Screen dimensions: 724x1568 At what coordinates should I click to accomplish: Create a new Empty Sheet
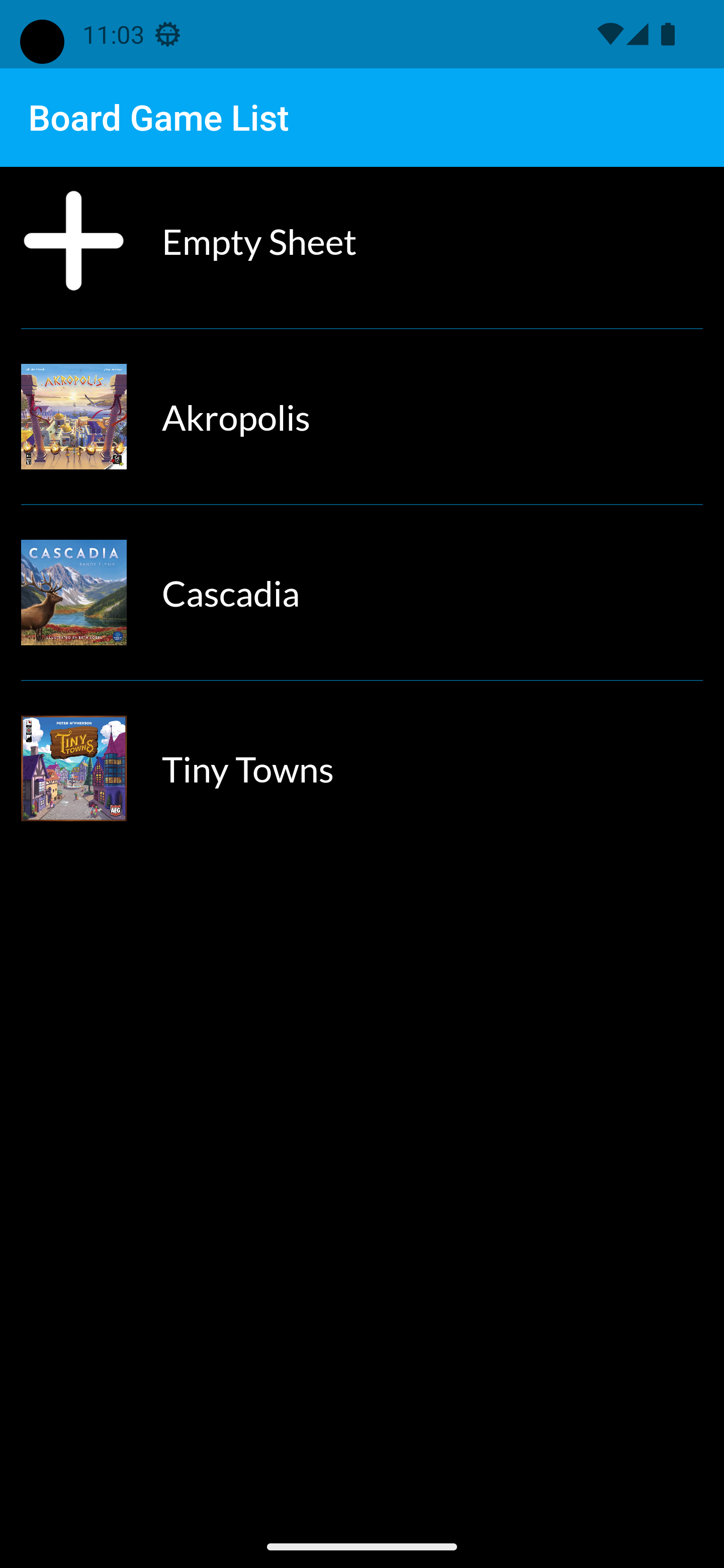259,242
